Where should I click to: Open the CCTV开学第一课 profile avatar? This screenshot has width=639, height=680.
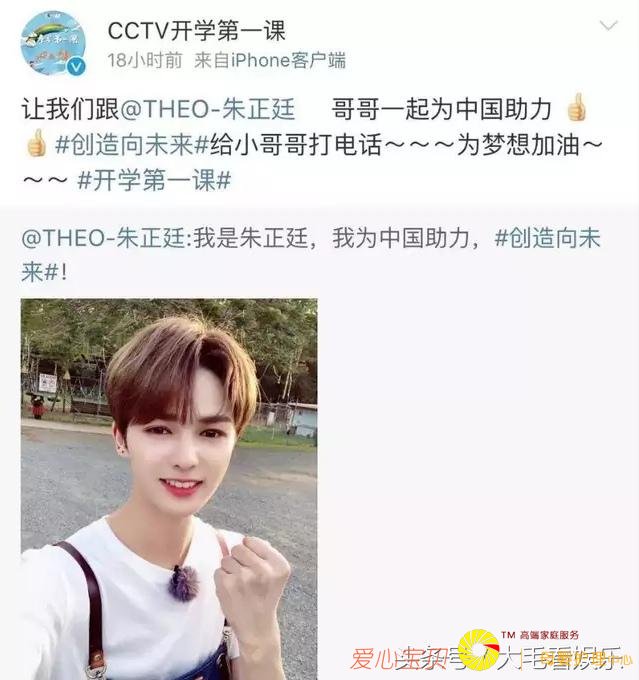click(x=53, y=44)
